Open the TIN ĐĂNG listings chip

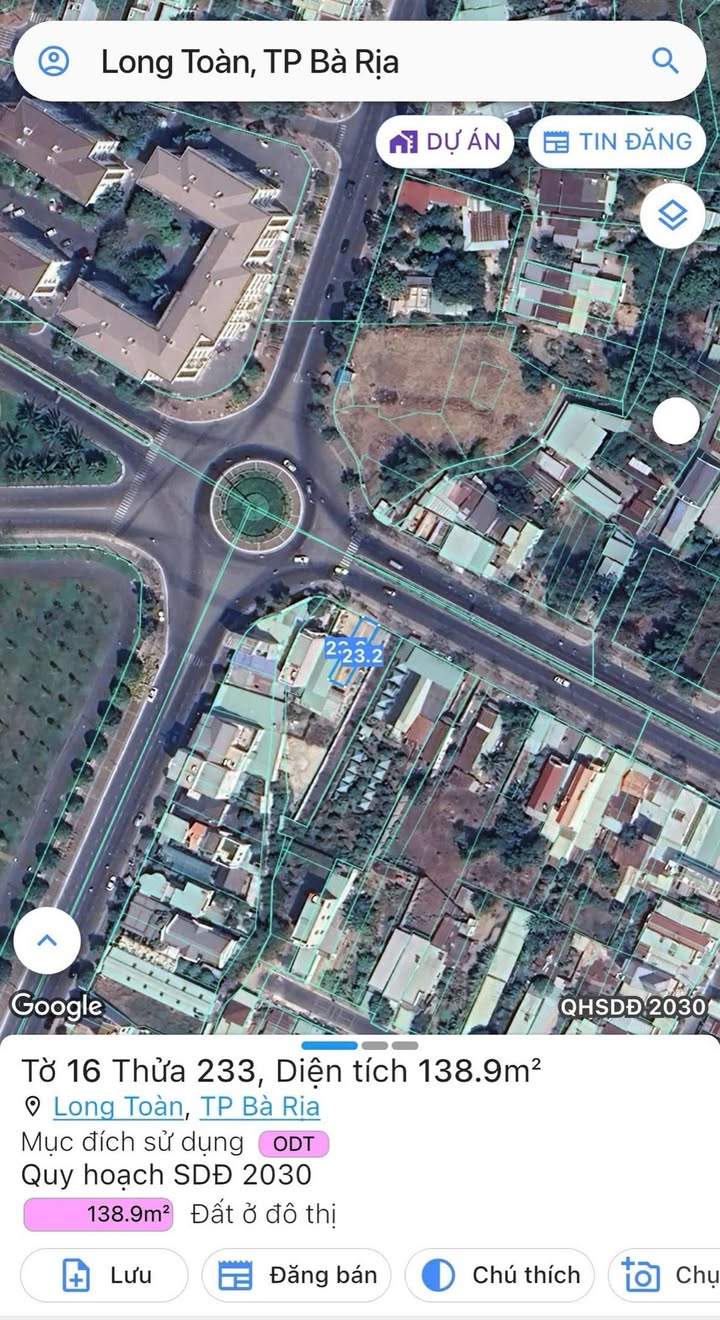coord(617,141)
